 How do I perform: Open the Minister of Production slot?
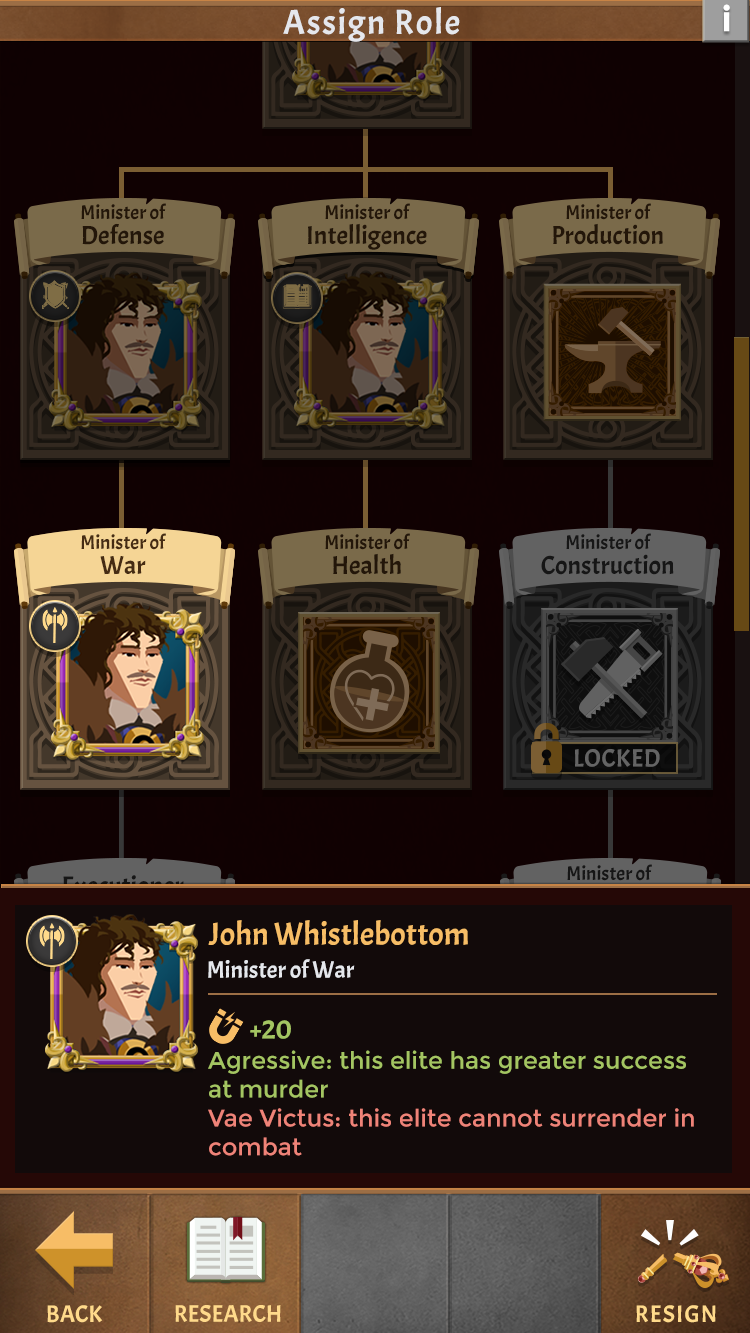(608, 352)
